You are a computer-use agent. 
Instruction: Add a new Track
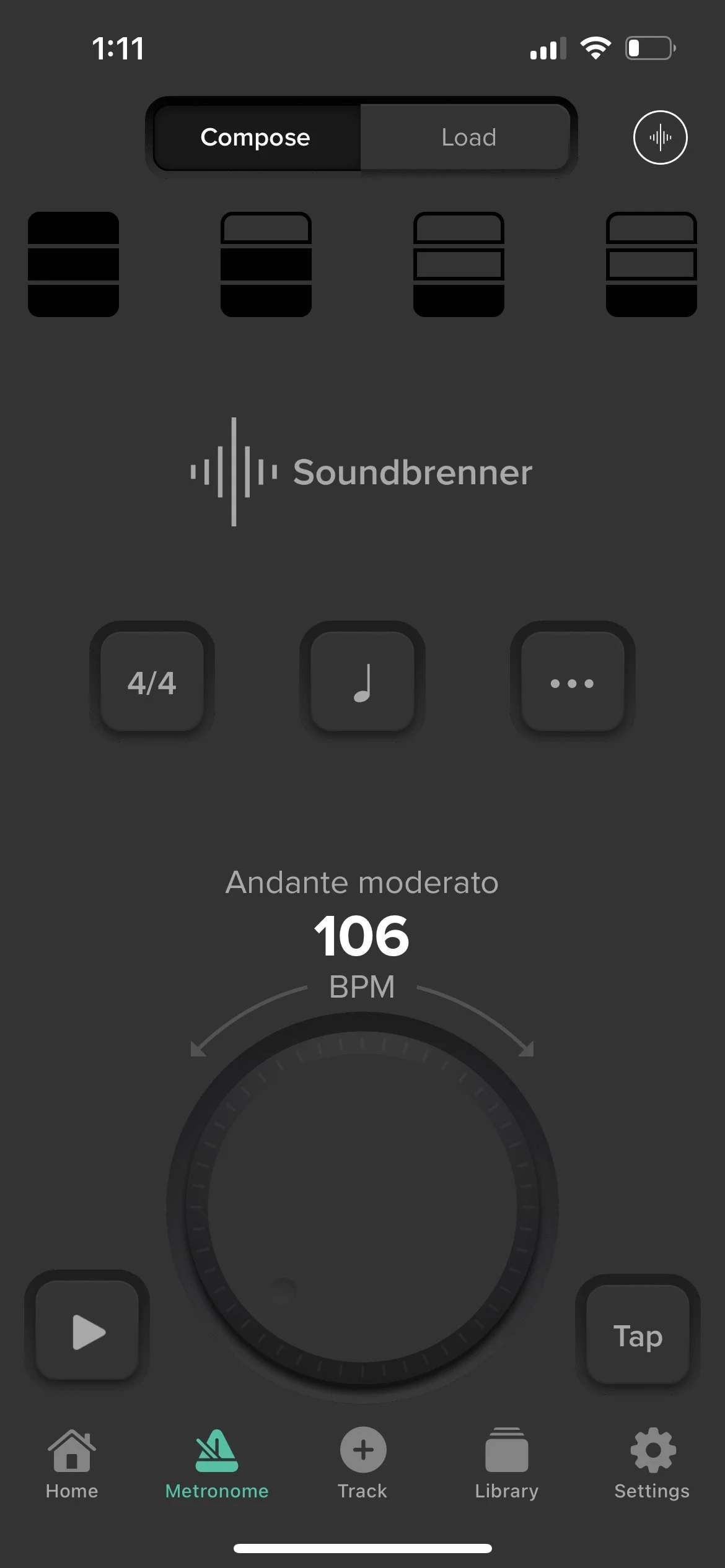[362, 1464]
